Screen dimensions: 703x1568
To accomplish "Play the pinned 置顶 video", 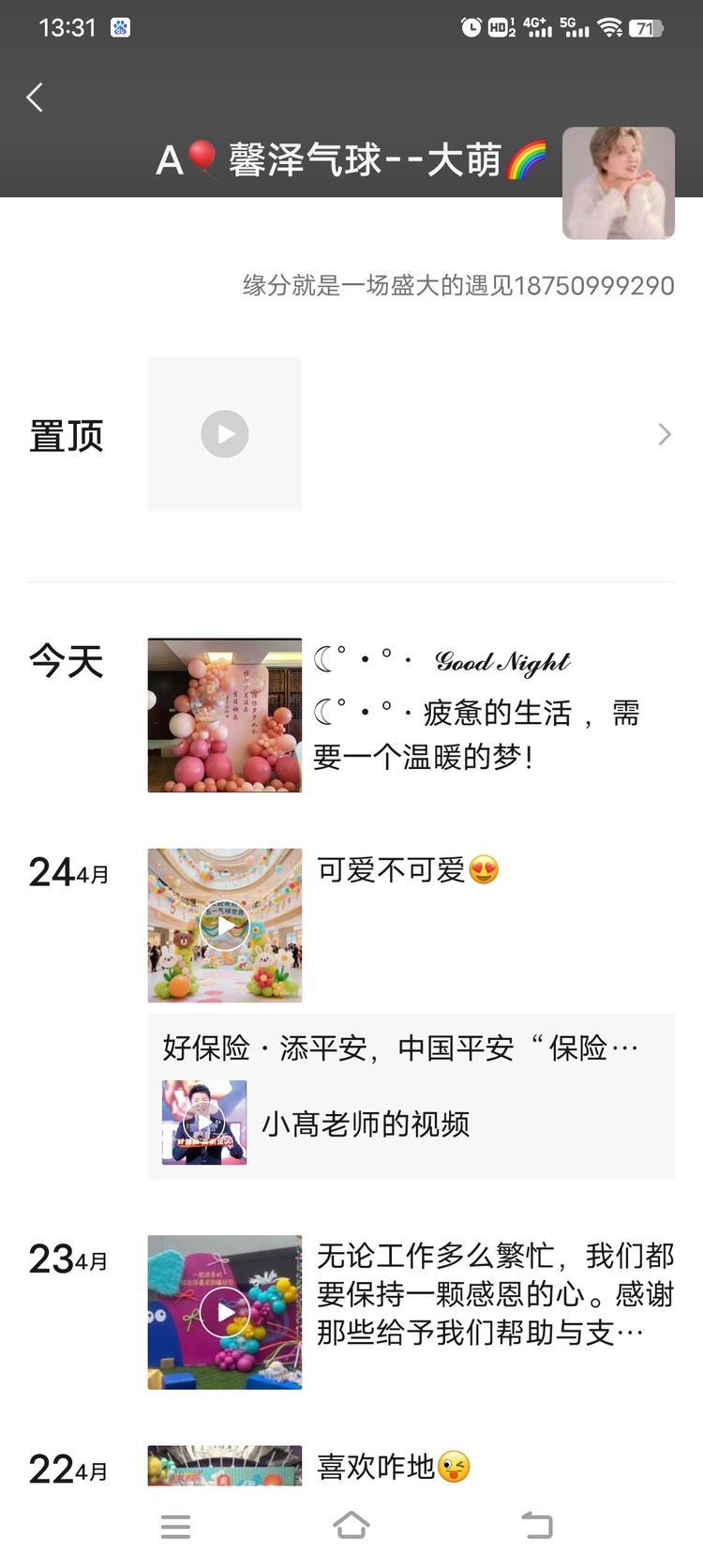I will pyautogui.click(x=225, y=434).
